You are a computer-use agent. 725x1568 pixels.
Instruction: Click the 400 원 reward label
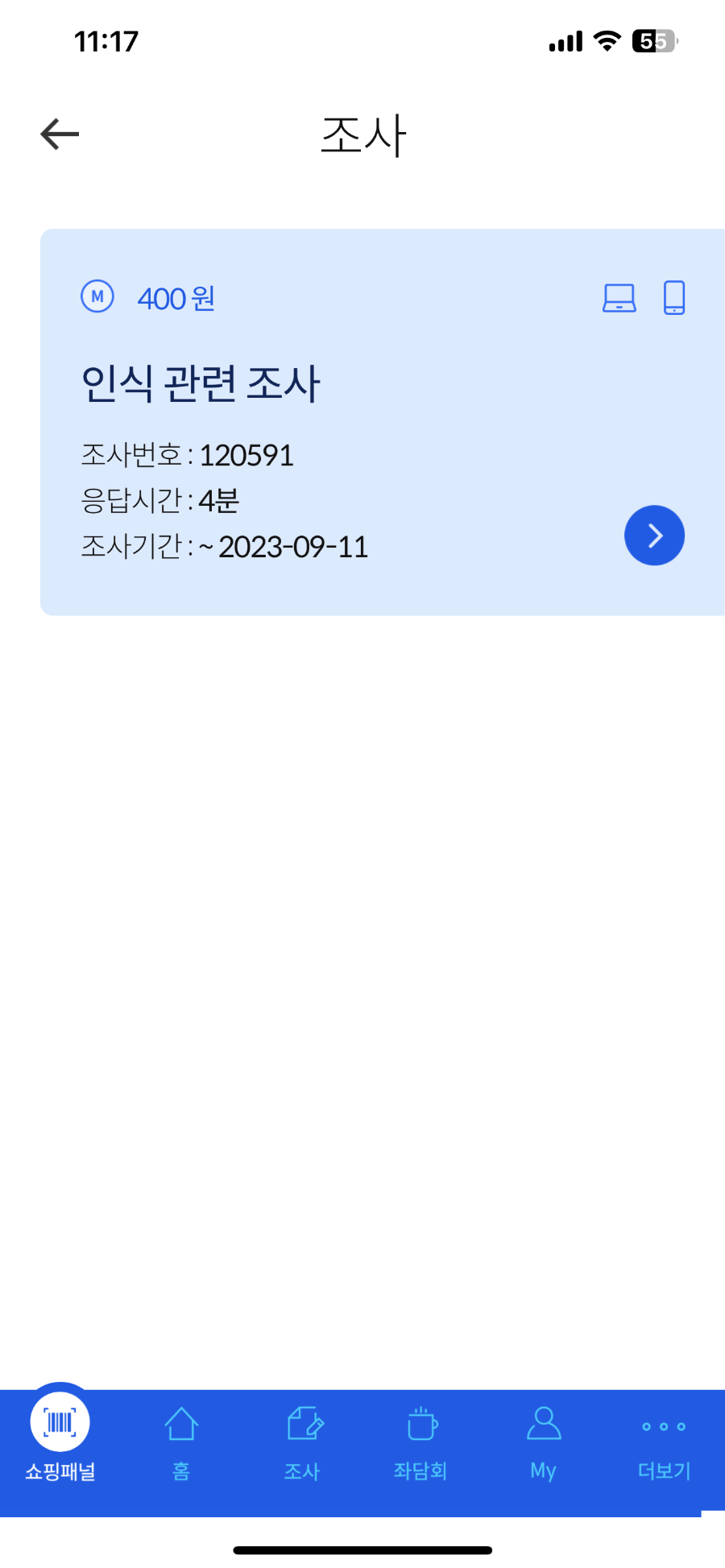pyautogui.click(x=176, y=298)
